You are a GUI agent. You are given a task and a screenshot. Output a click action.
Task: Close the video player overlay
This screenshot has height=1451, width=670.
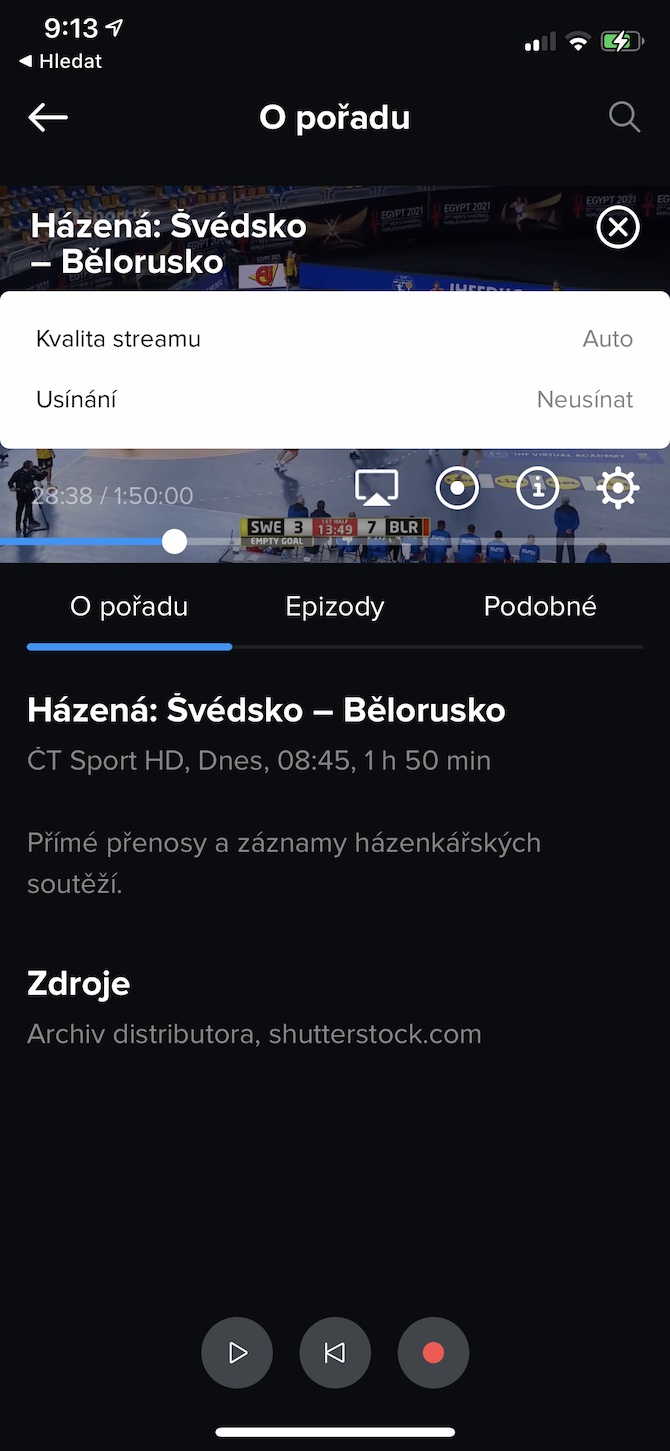coord(618,229)
